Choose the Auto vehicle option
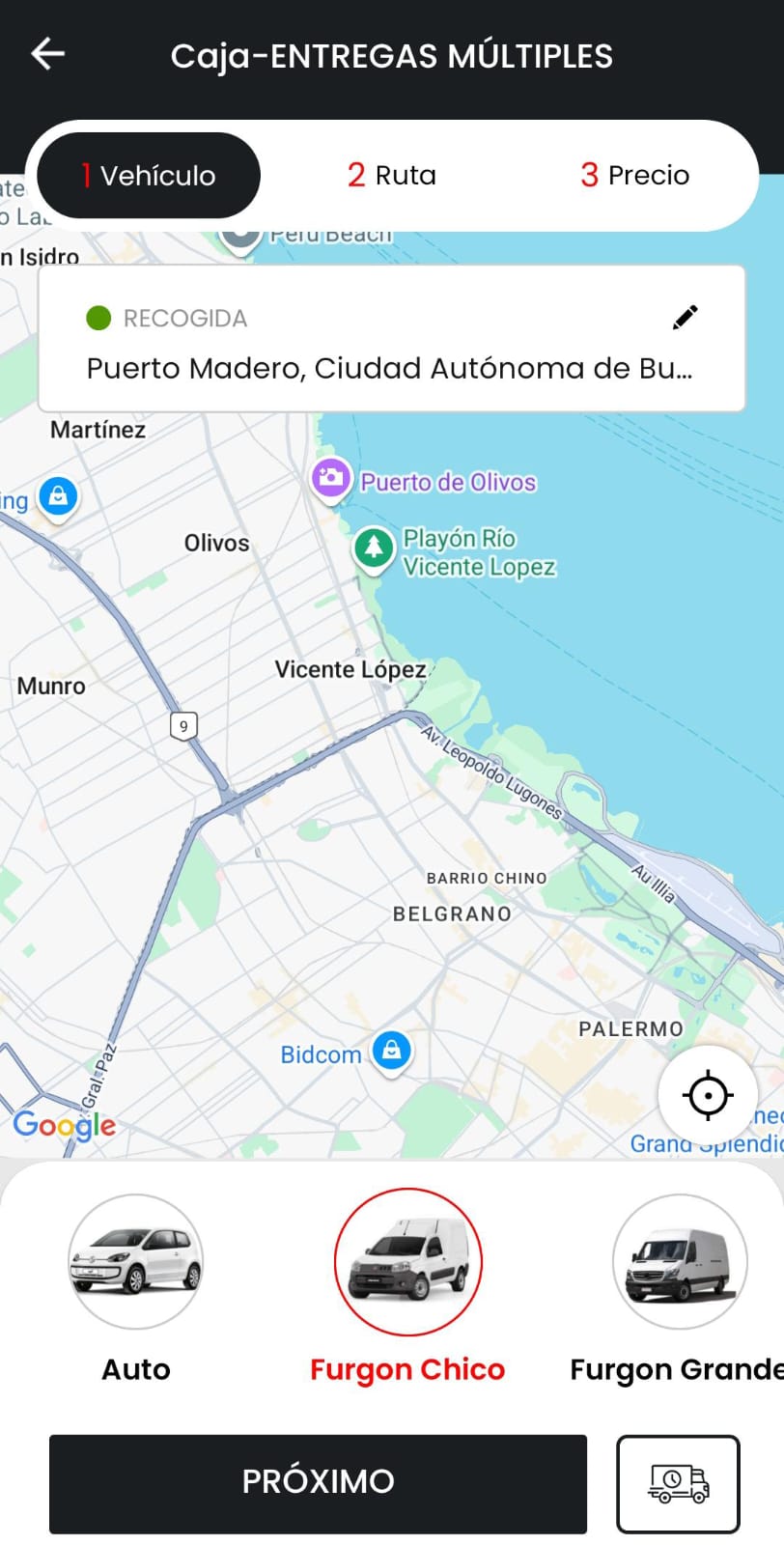Viewport: 784px width, 1545px height. tap(136, 1263)
